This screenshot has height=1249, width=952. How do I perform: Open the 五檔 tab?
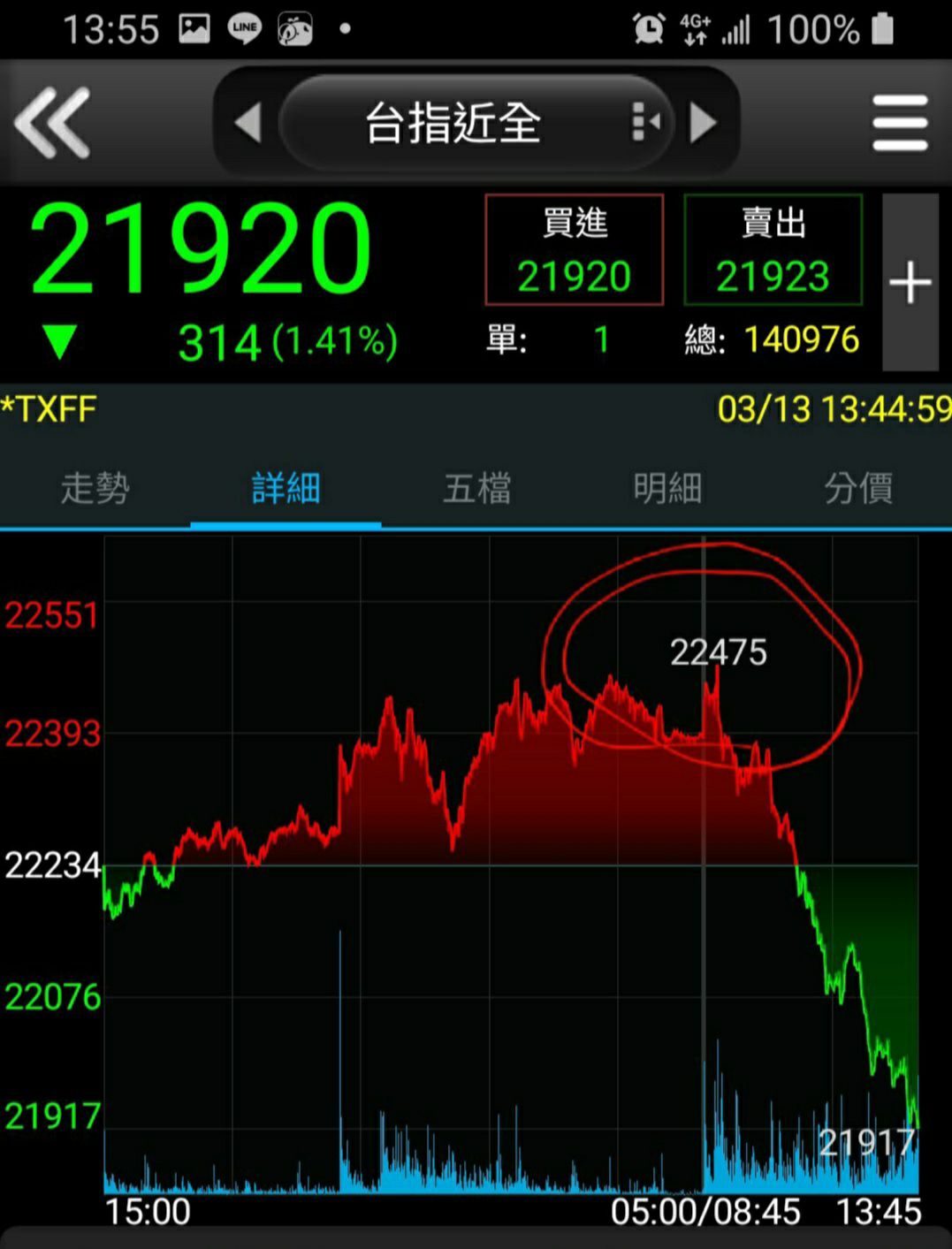tap(476, 488)
